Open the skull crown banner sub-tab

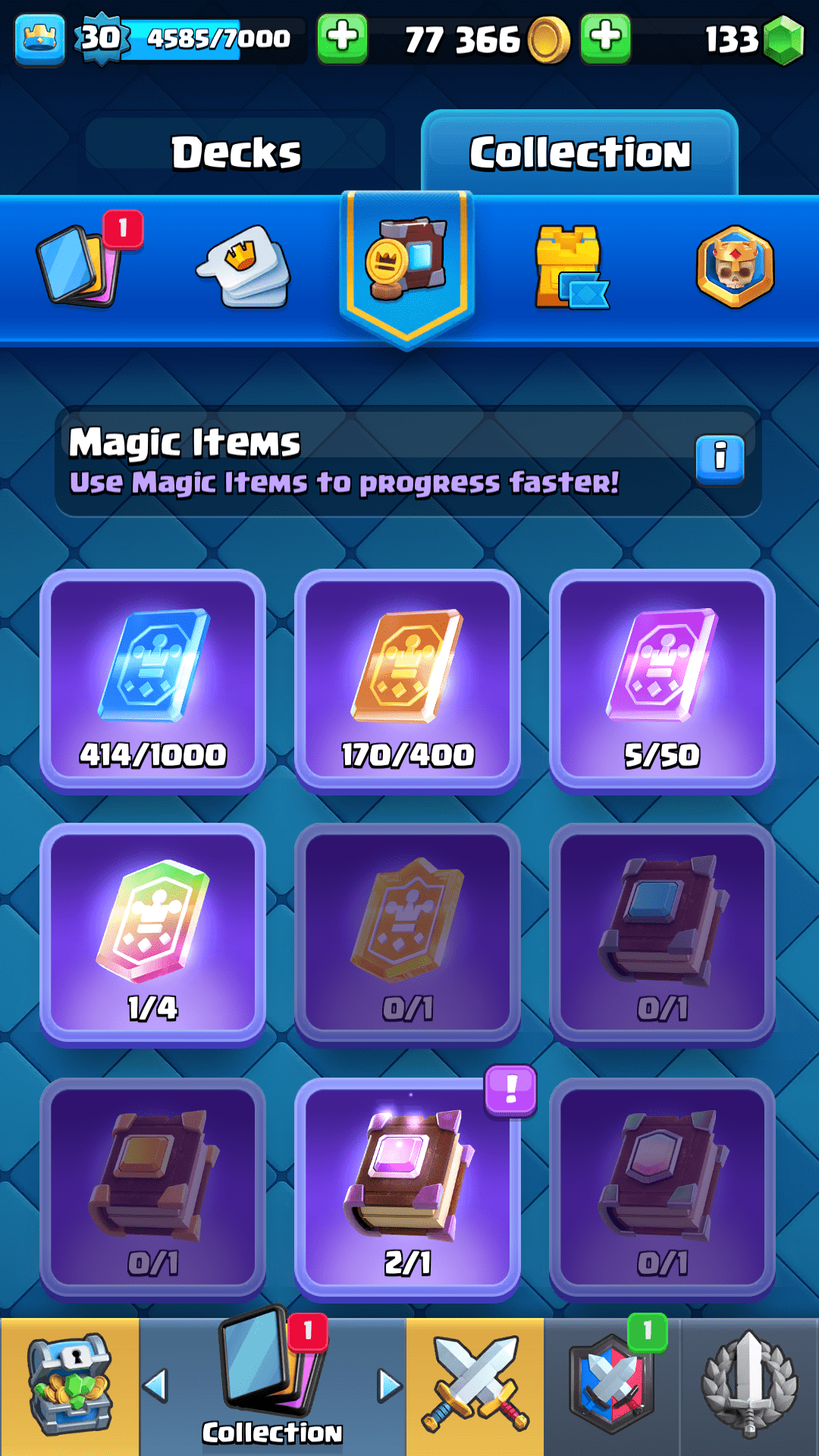click(734, 267)
